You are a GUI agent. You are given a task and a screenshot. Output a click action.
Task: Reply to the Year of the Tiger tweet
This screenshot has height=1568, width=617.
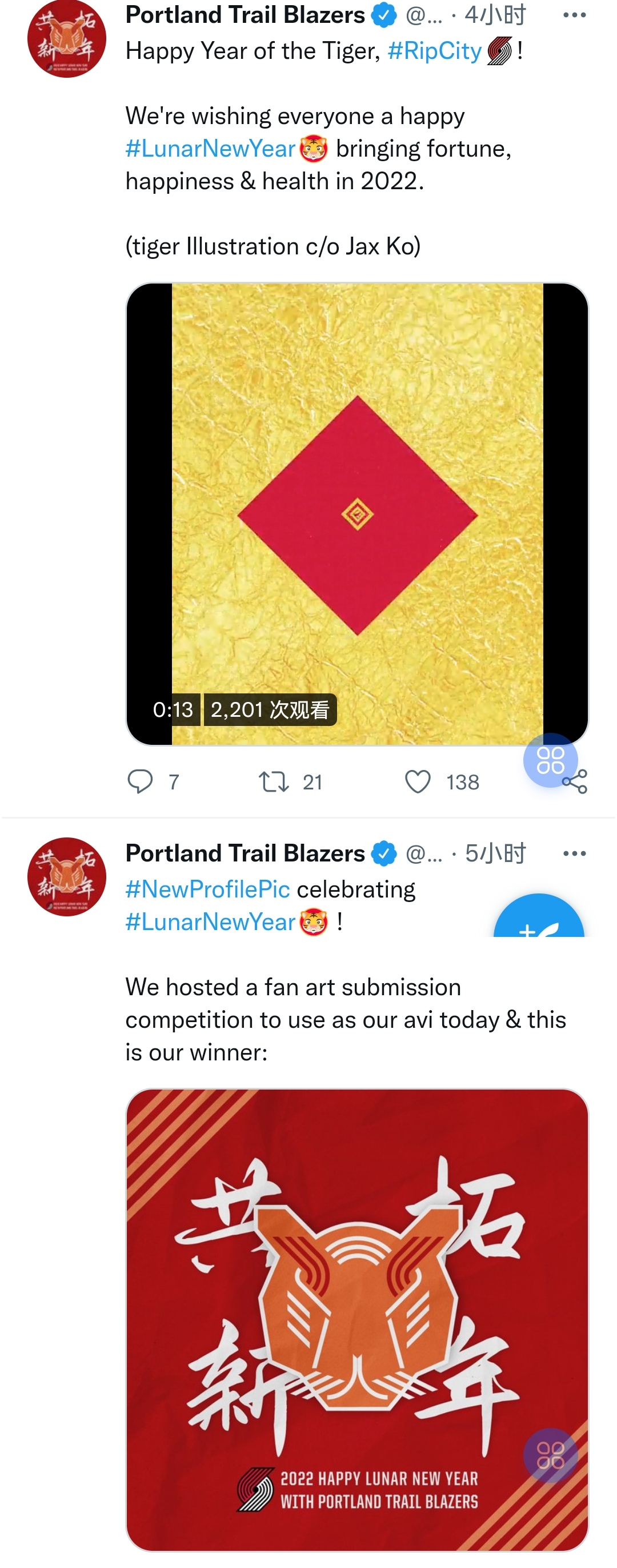[x=140, y=781]
